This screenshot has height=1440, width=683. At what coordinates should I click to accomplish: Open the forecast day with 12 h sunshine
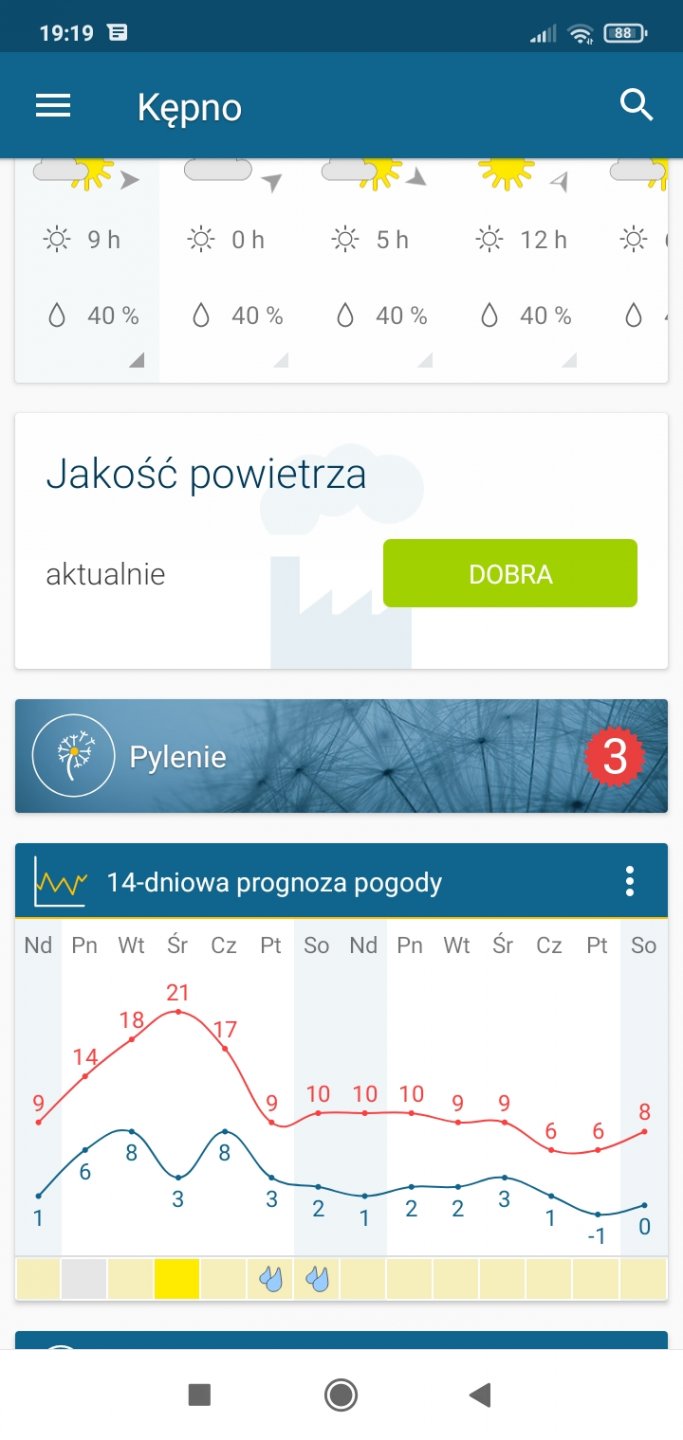tap(522, 270)
